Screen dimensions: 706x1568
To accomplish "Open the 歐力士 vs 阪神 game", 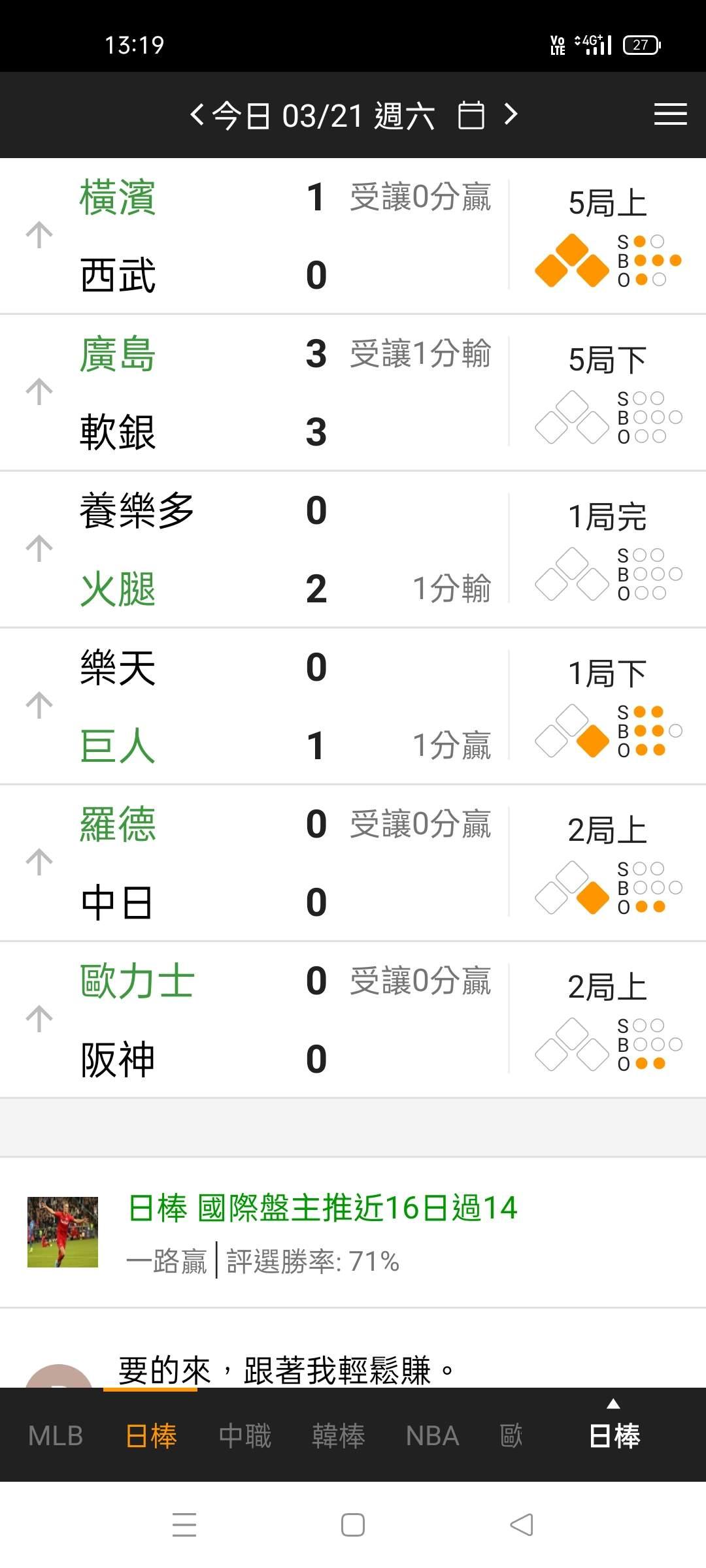I will (x=353, y=1020).
